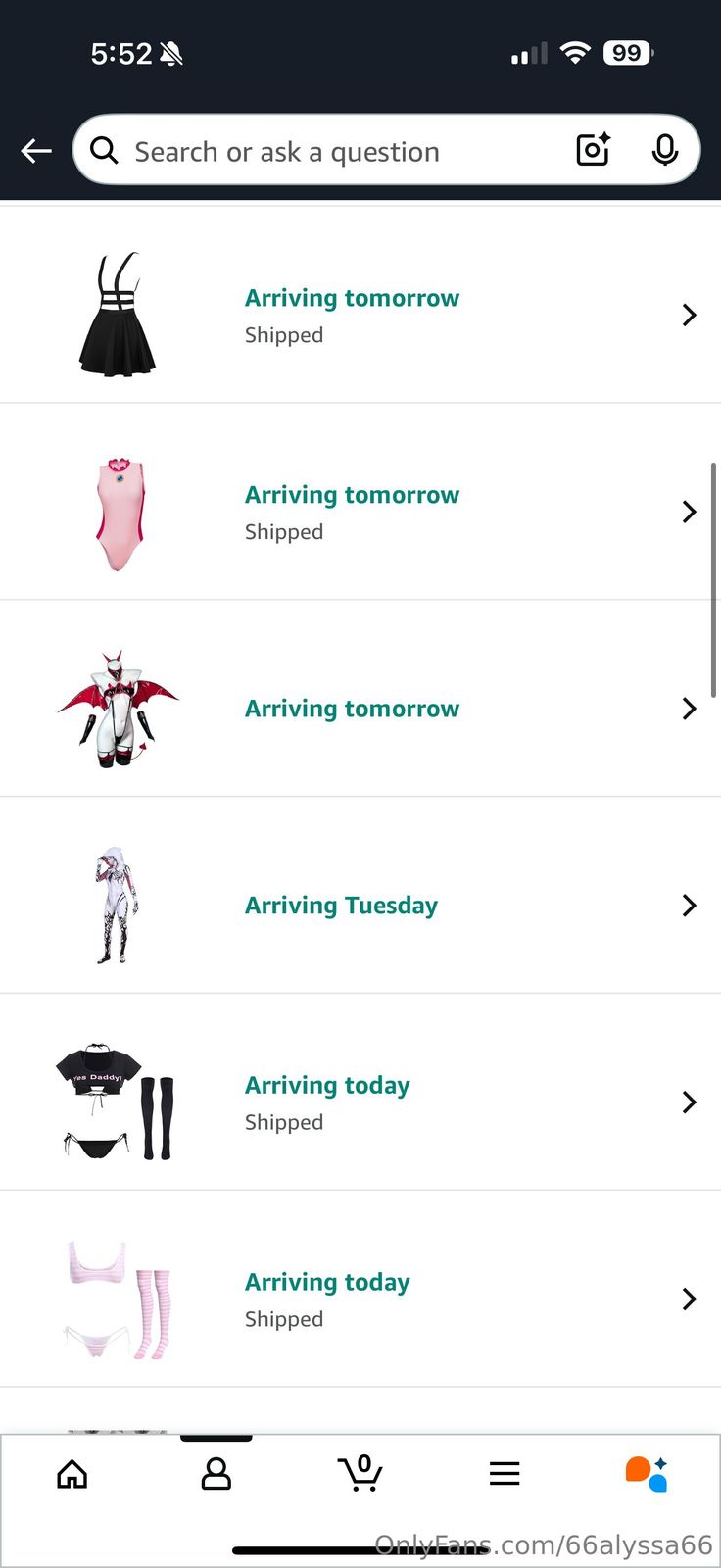Start voice search with the microphone
Viewport: 721px width, 1568px height.
coord(664,150)
